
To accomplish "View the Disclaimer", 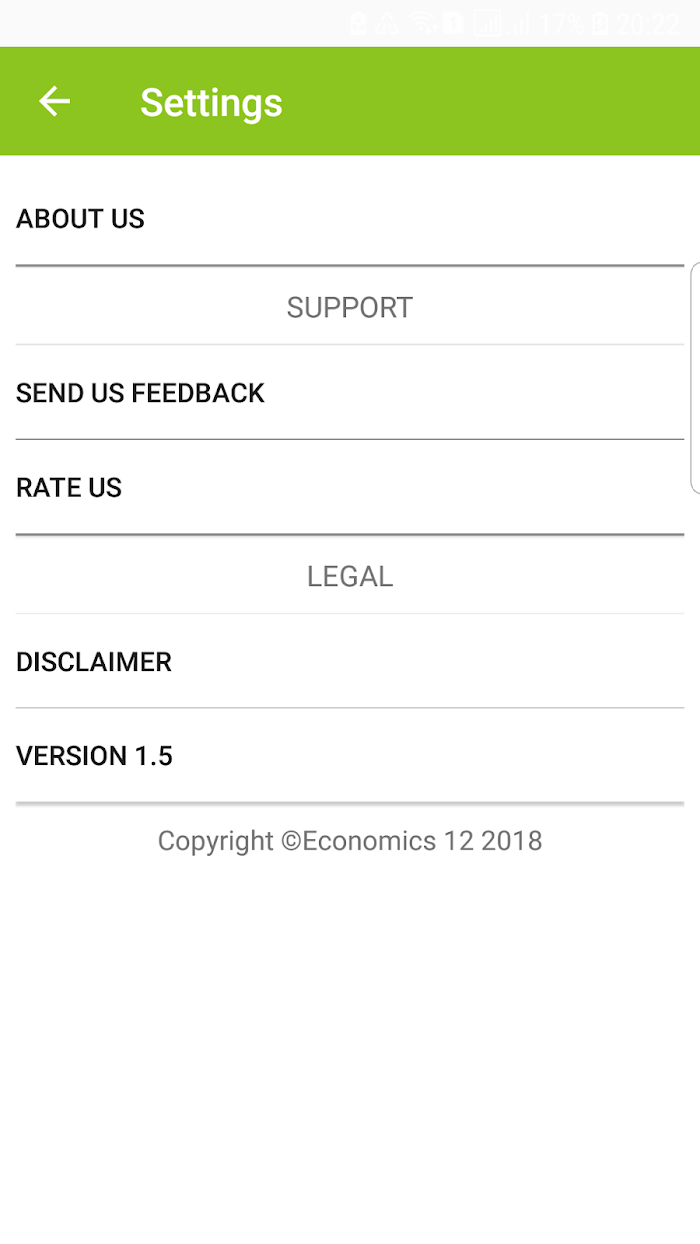I will point(350,662).
